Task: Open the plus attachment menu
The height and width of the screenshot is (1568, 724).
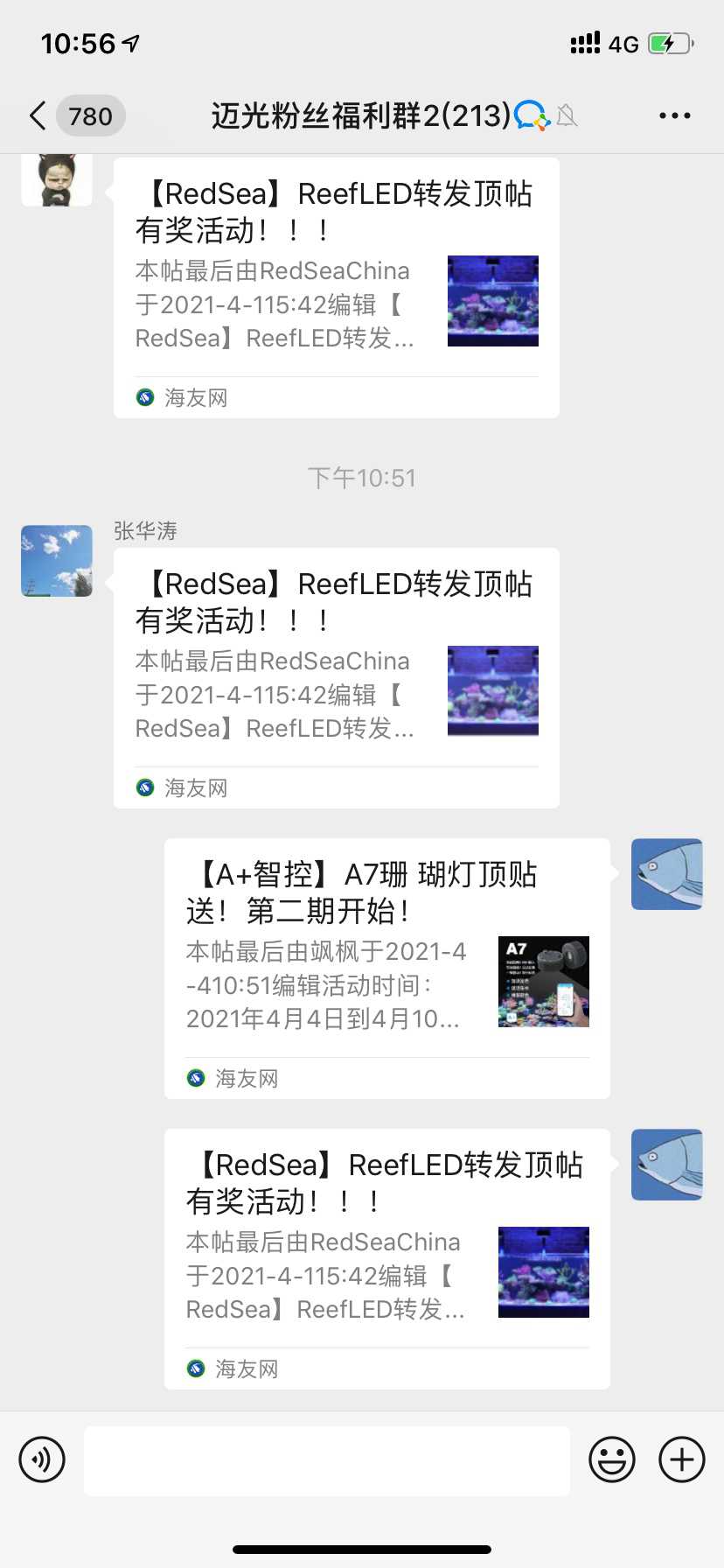Action: pyautogui.click(x=682, y=1459)
